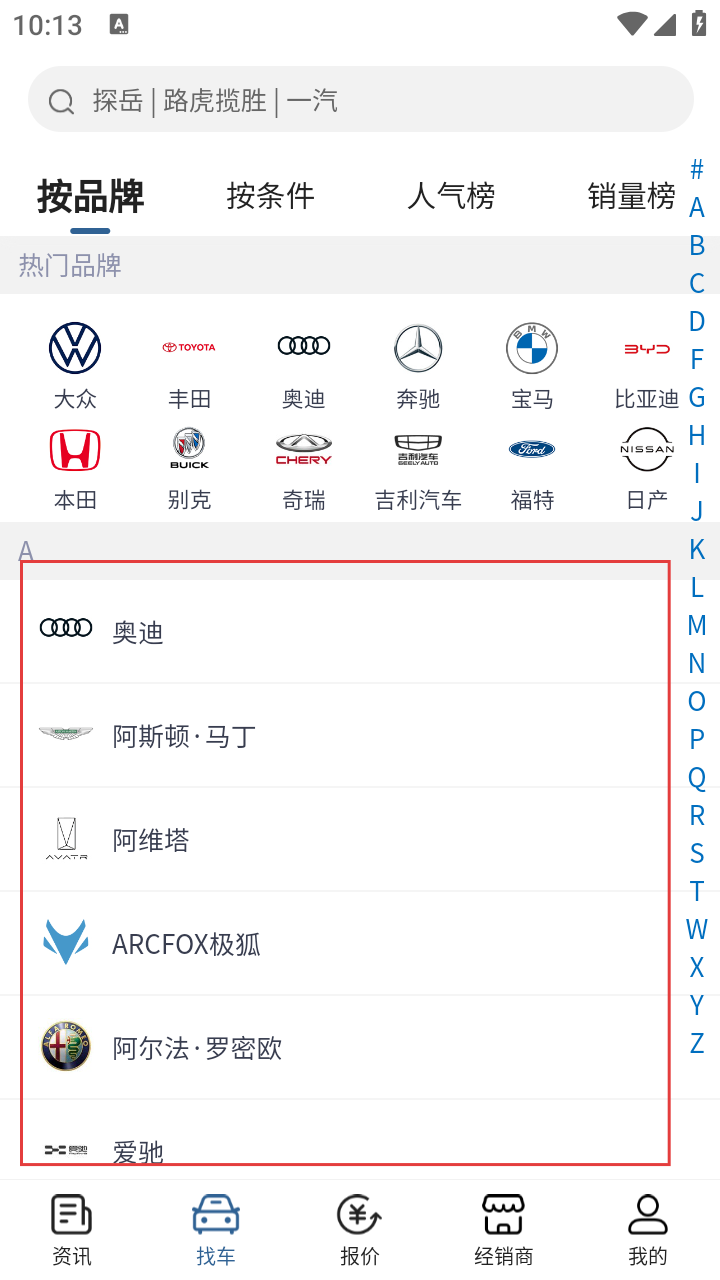The width and height of the screenshot is (720, 1280).
Task: Open the 销量榜 tab
Action: [x=631, y=196]
